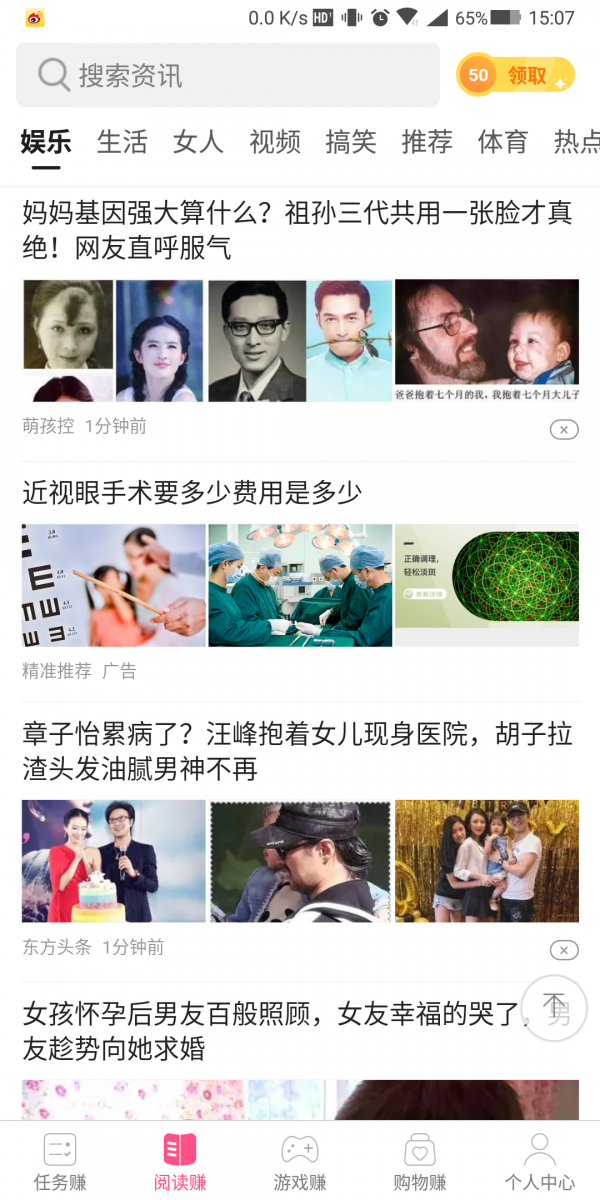This screenshot has width=600, height=1200.
Task: Open the article about 妈妈基因强
Action: (x=297, y=229)
